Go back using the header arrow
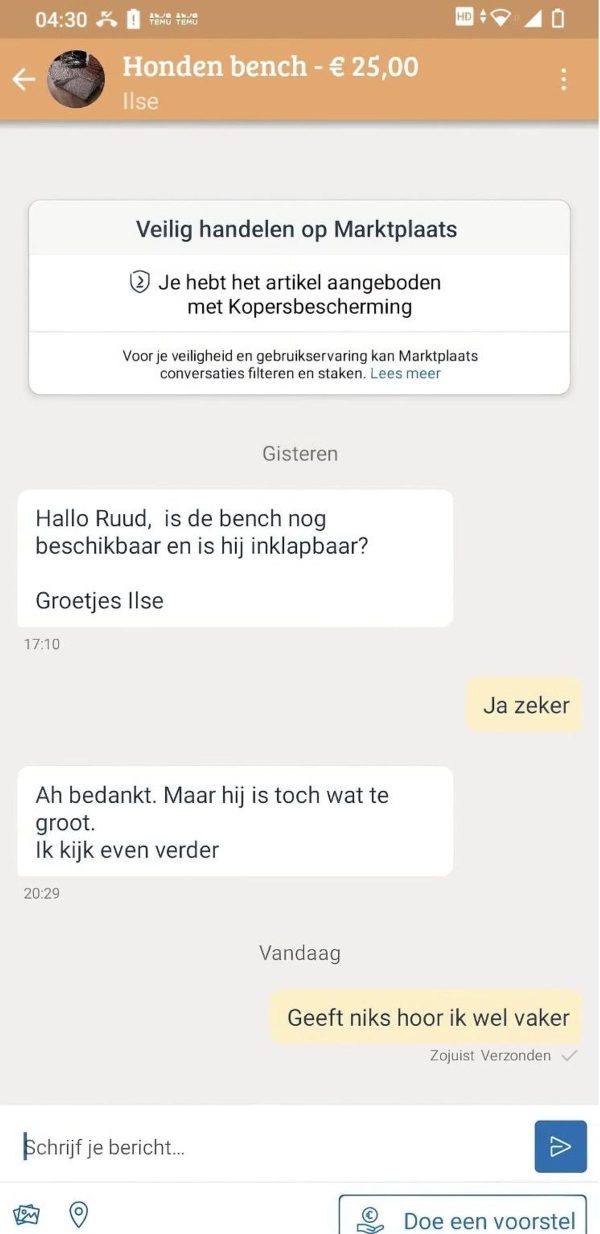 (x=23, y=80)
